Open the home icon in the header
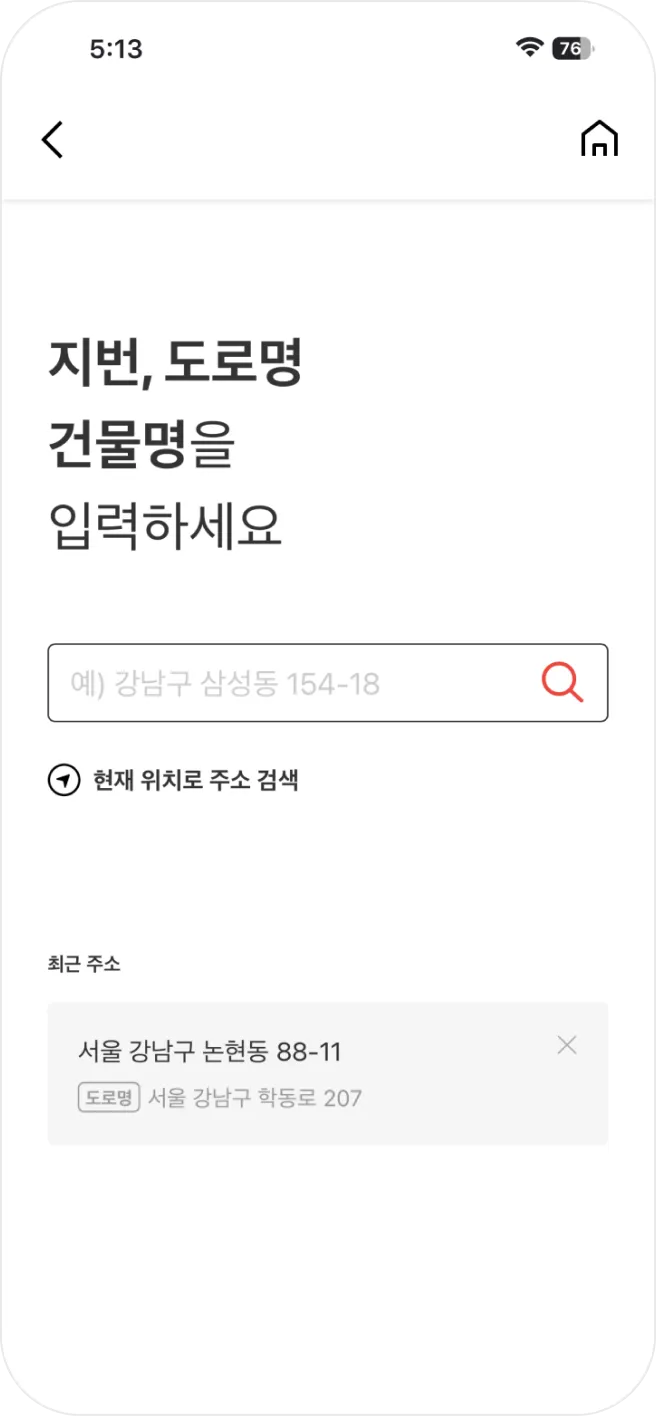The height and width of the screenshot is (1416, 656). coord(599,139)
